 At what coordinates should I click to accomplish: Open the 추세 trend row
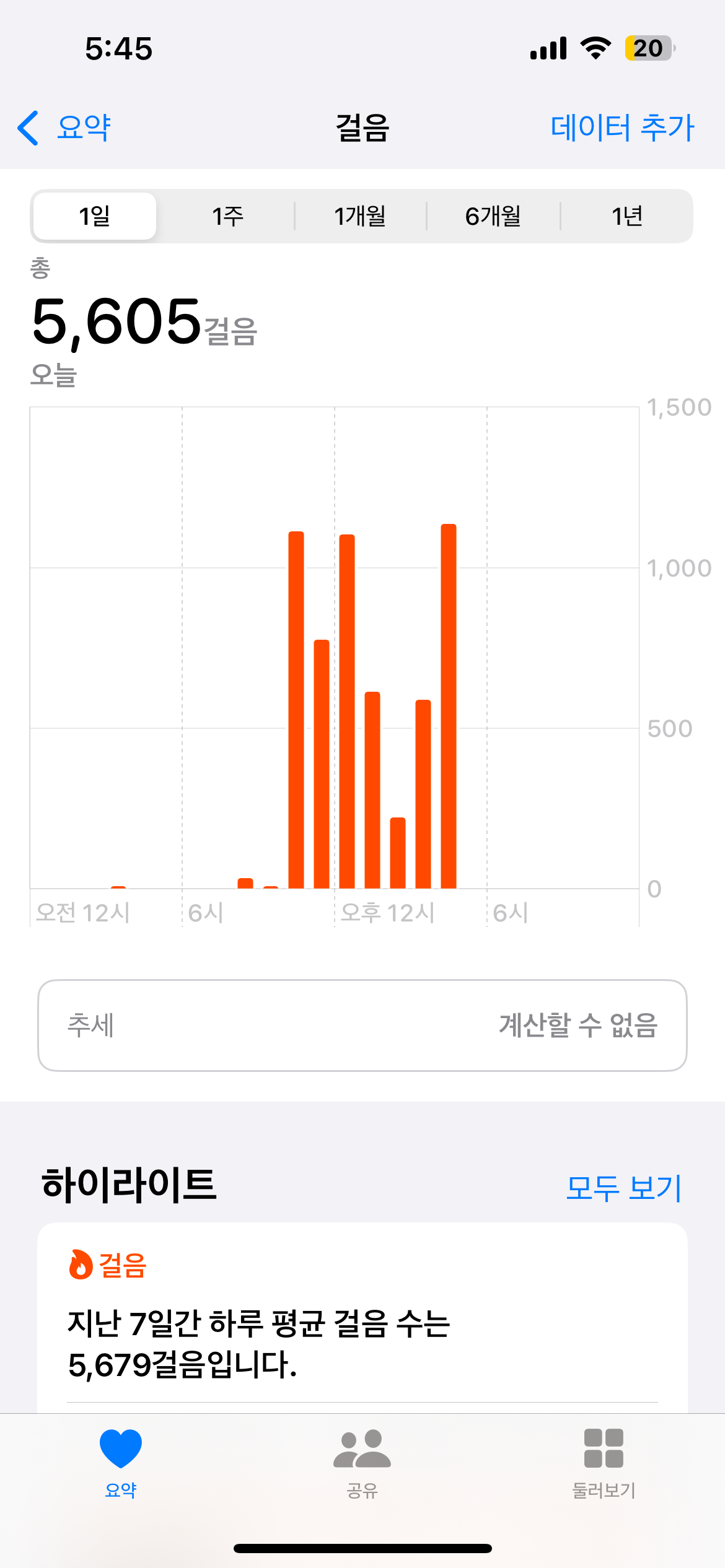click(362, 1025)
